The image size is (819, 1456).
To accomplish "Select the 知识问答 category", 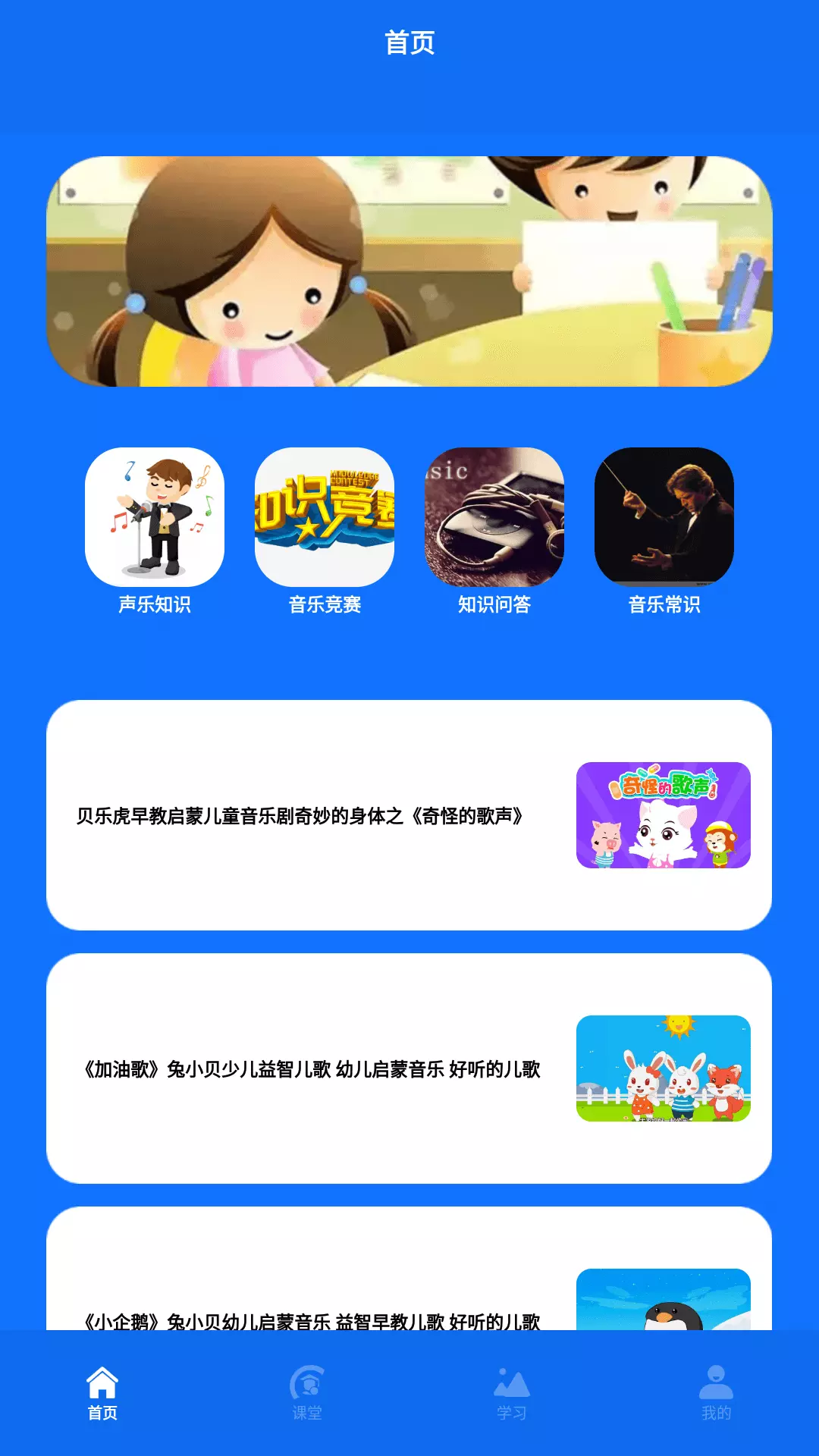I will 494,532.
